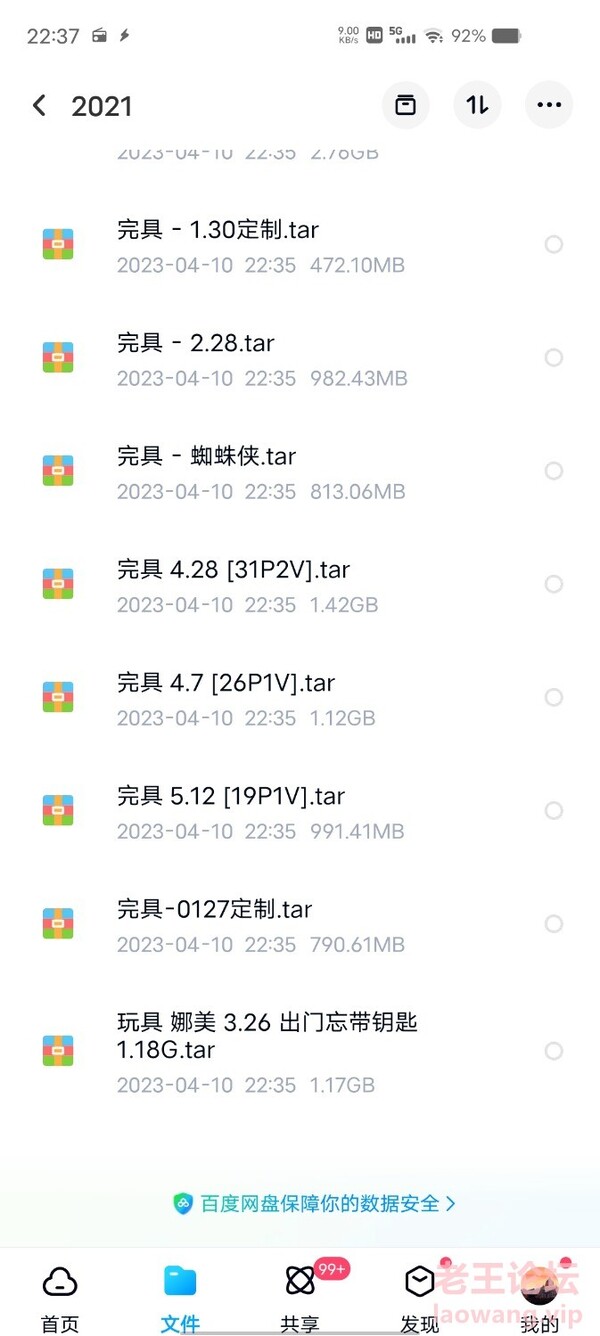Image resolution: width=600 pixels, height=1336 pixels.
Task: Switch to the 共享 tab
Action: click(x=300, y=1297)
